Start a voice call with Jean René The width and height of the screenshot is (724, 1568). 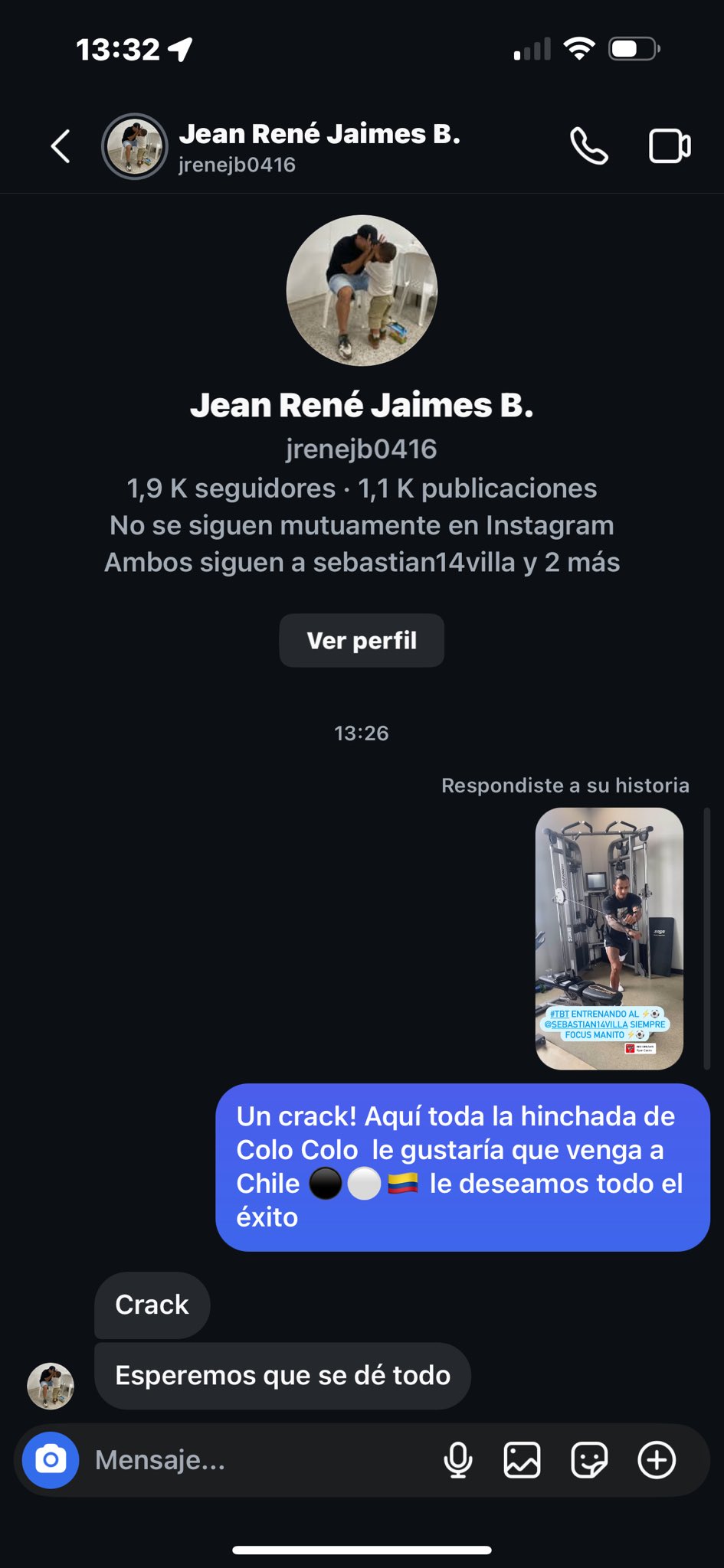click(x=588, y=146)
